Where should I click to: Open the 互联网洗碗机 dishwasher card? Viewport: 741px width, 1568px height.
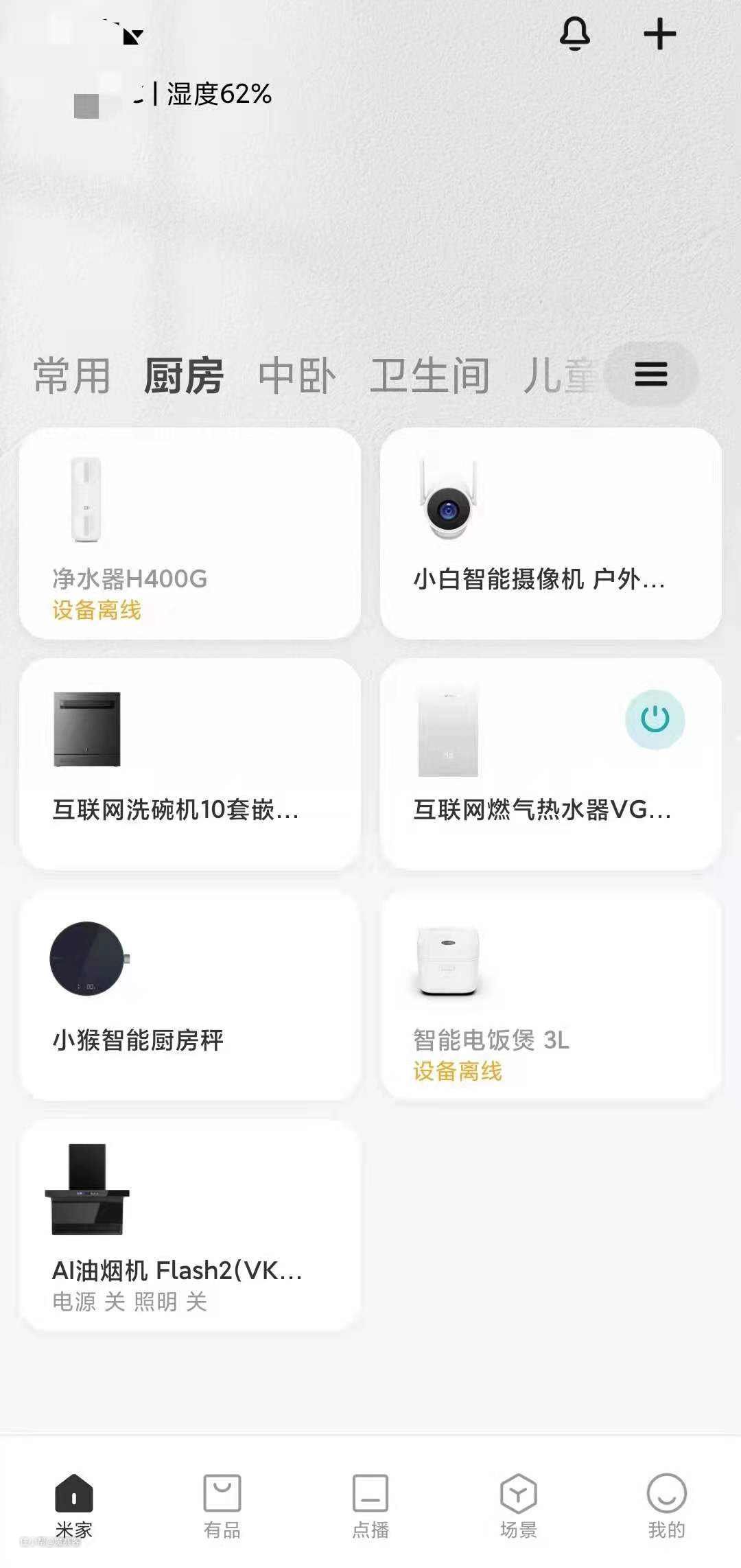point(190,764)
